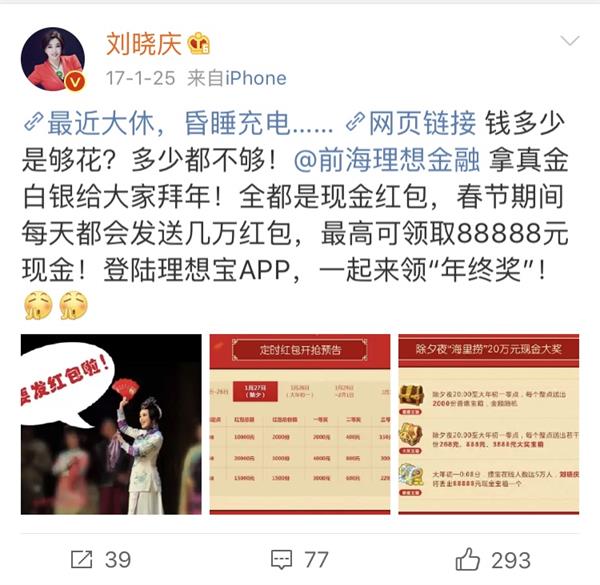This screenshot has height=585, width=600.
Task: Like this post with 293 likes
Action: point(491,558)
